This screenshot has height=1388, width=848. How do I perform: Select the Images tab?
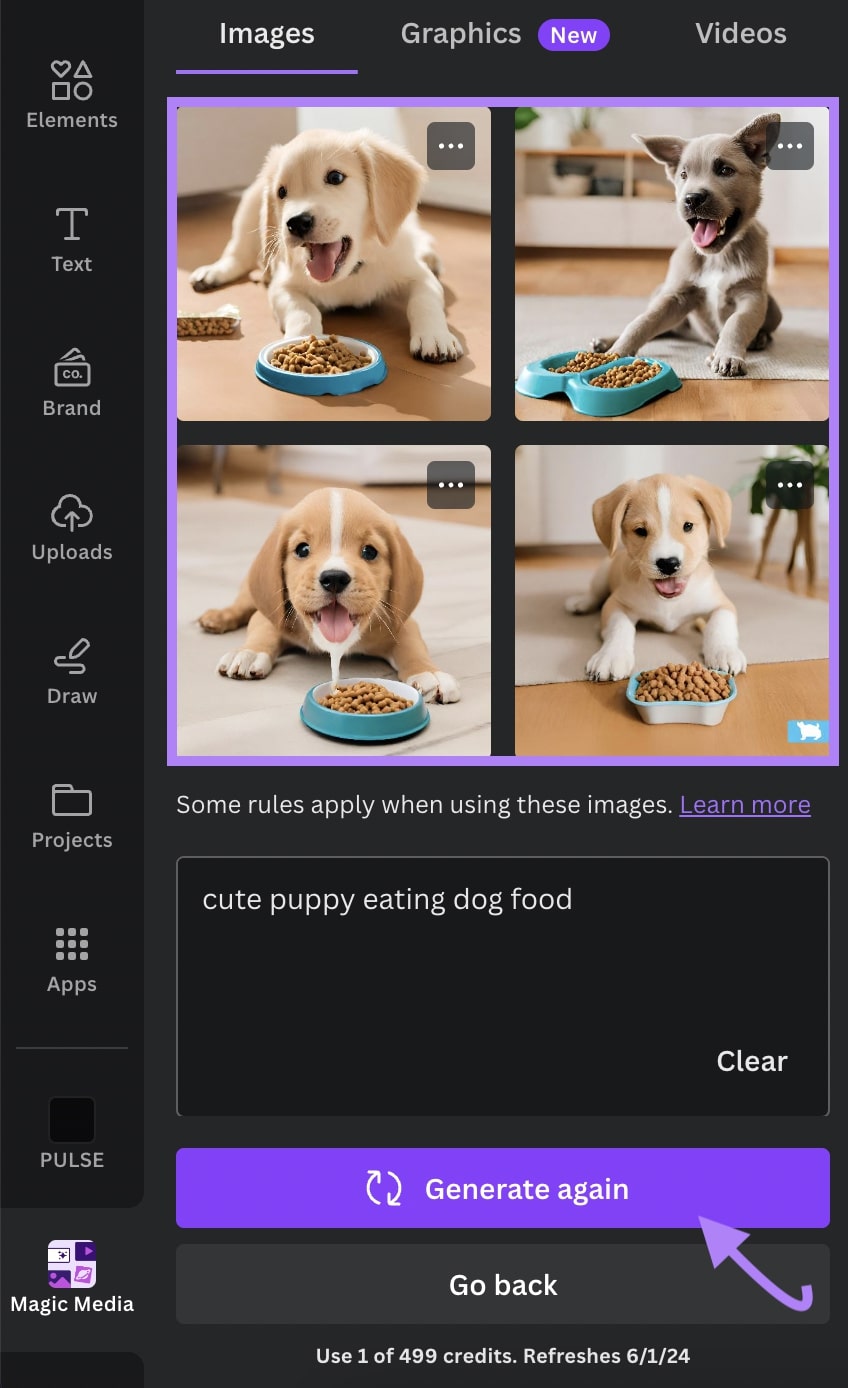coord(266,34)
